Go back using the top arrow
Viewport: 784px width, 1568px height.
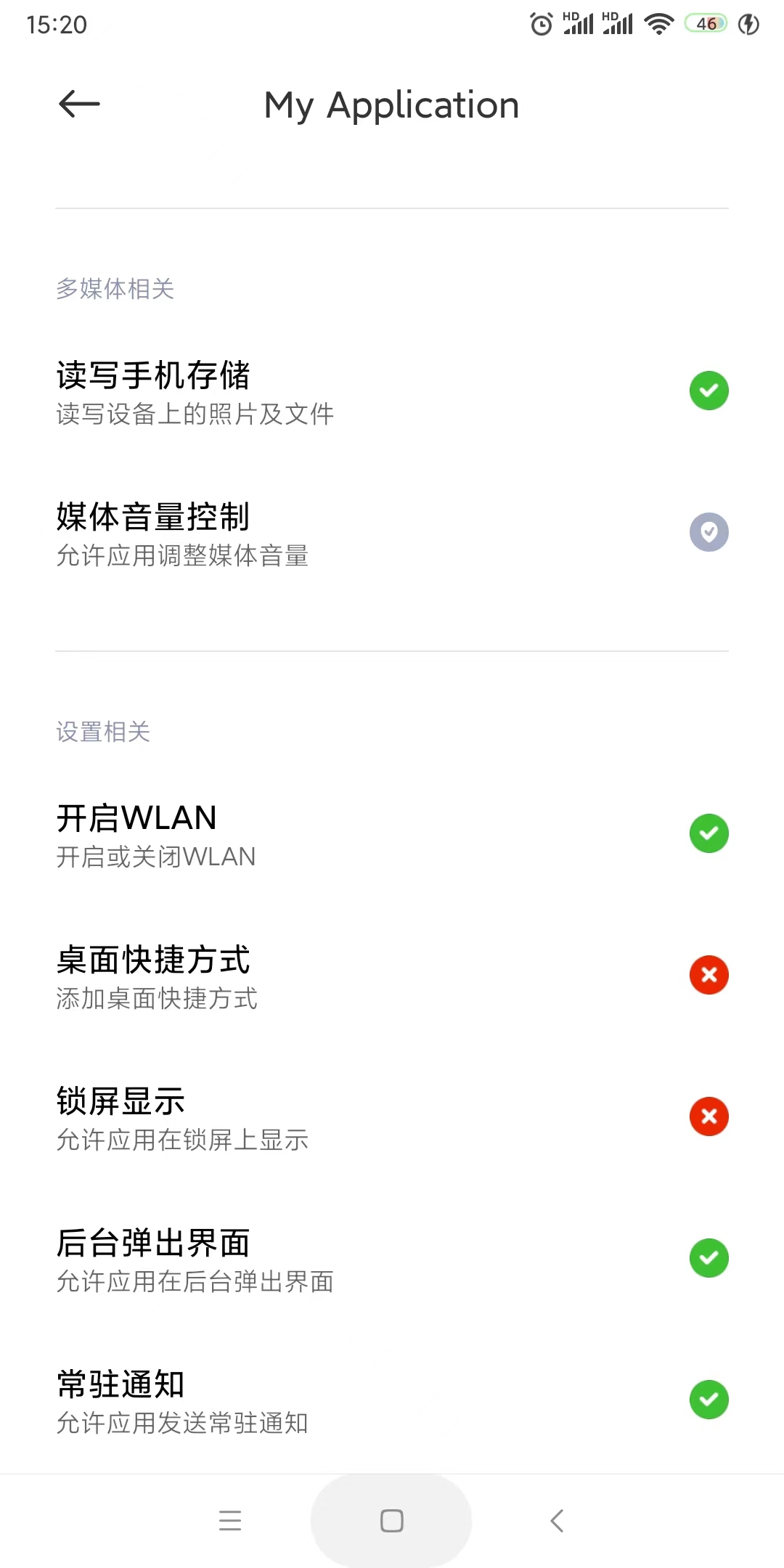79,104
